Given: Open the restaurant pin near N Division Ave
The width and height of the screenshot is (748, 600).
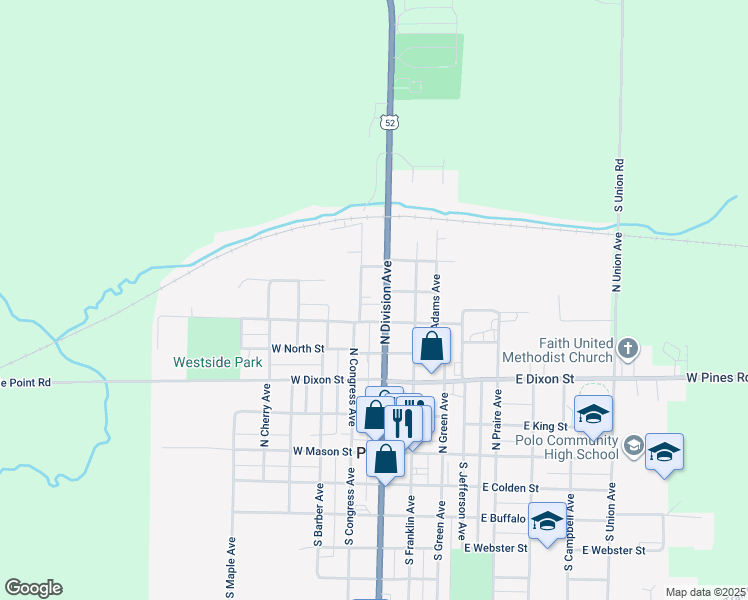Looking at the screenshot, I should point(404,422).
